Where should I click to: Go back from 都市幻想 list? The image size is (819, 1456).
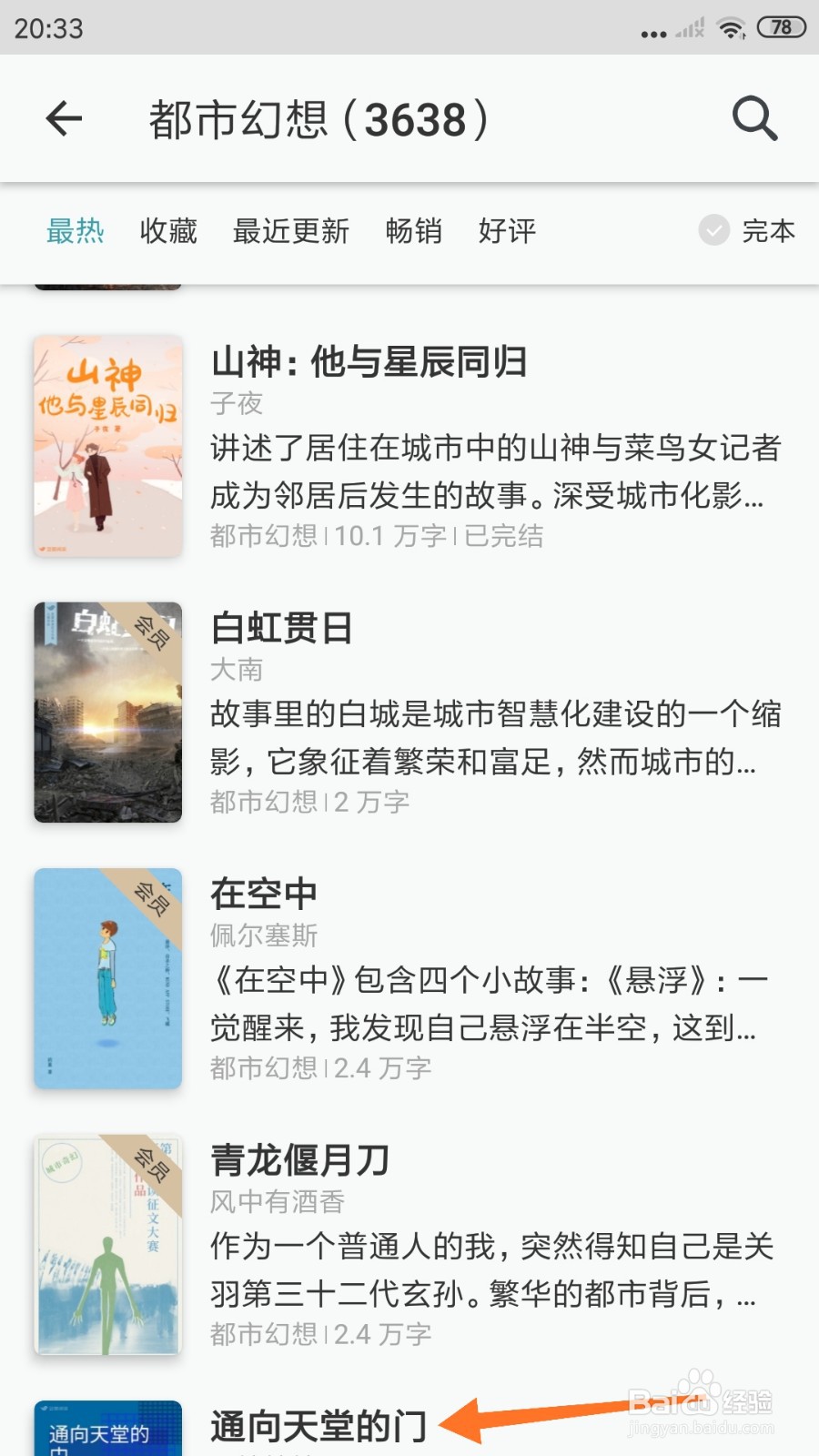[65, 118]
